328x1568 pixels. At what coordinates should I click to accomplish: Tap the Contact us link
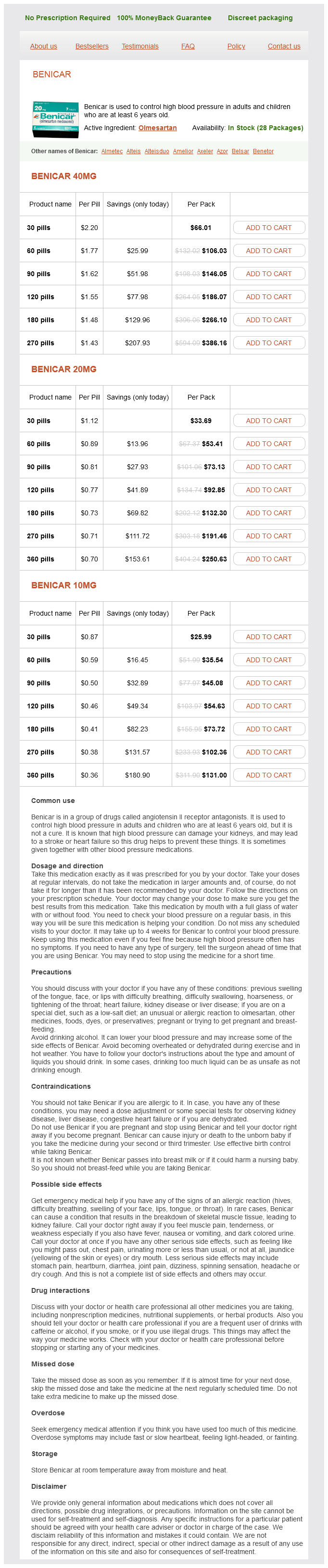click(x=283, y=46)
